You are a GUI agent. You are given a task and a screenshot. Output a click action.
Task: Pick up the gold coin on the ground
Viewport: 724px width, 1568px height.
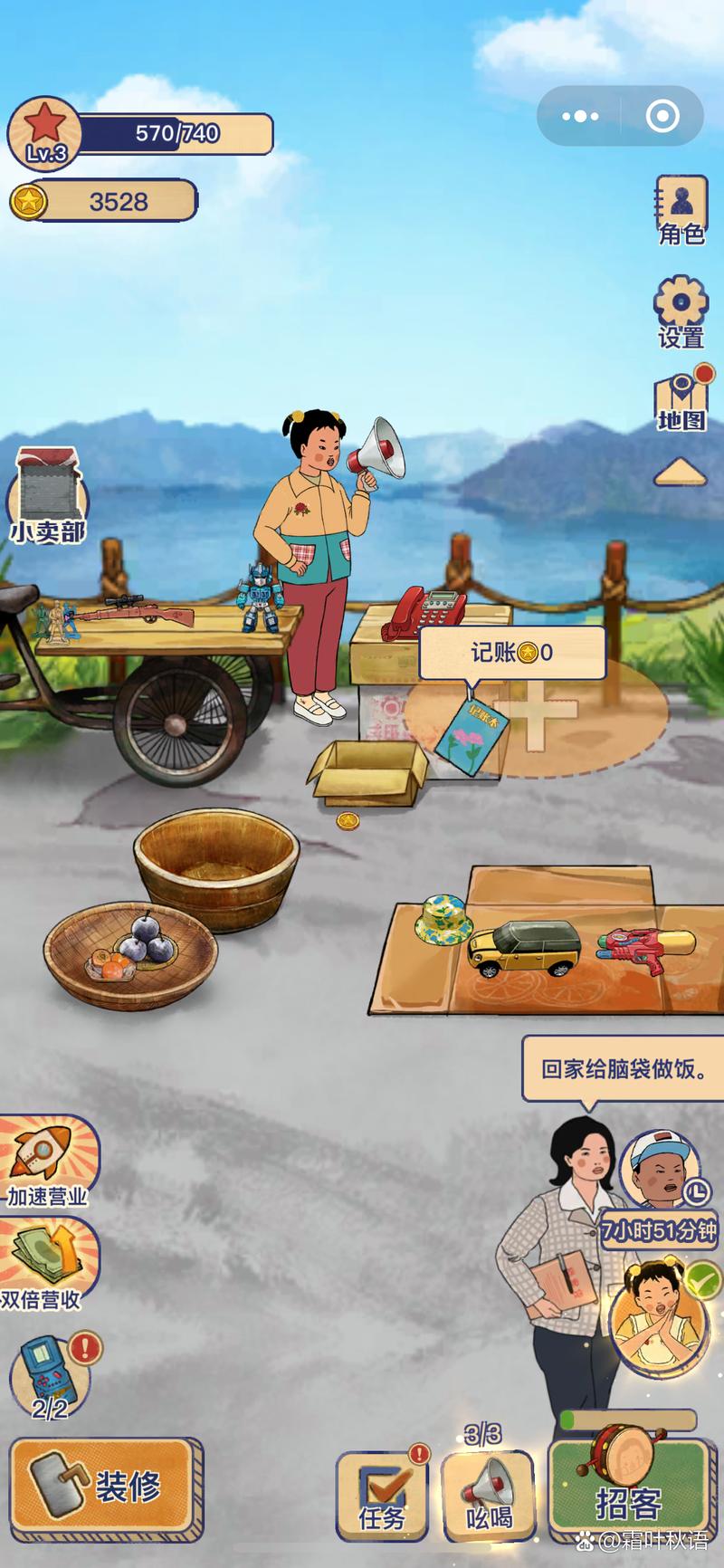348,821
